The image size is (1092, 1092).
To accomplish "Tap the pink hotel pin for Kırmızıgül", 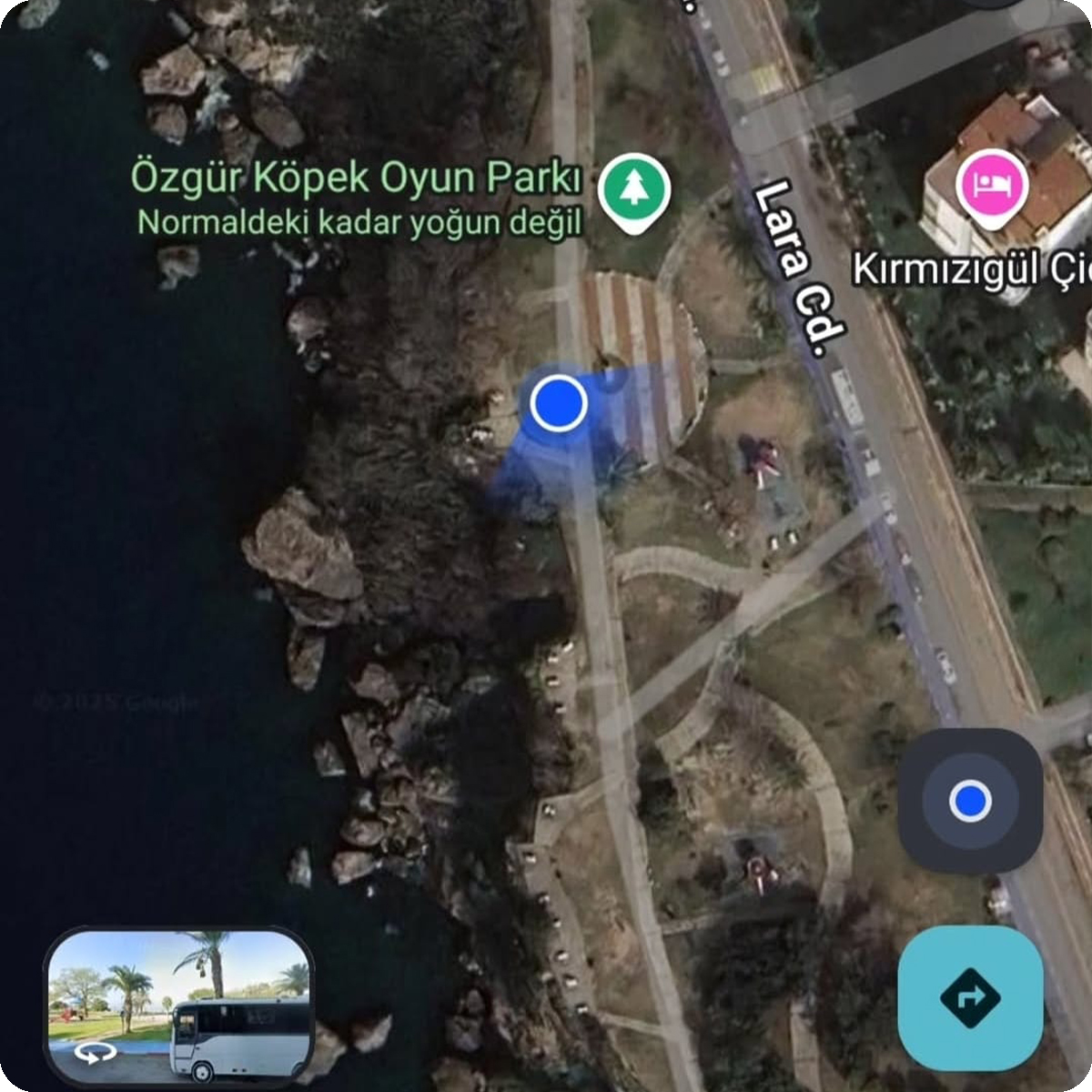I will (x=991, y=187).
